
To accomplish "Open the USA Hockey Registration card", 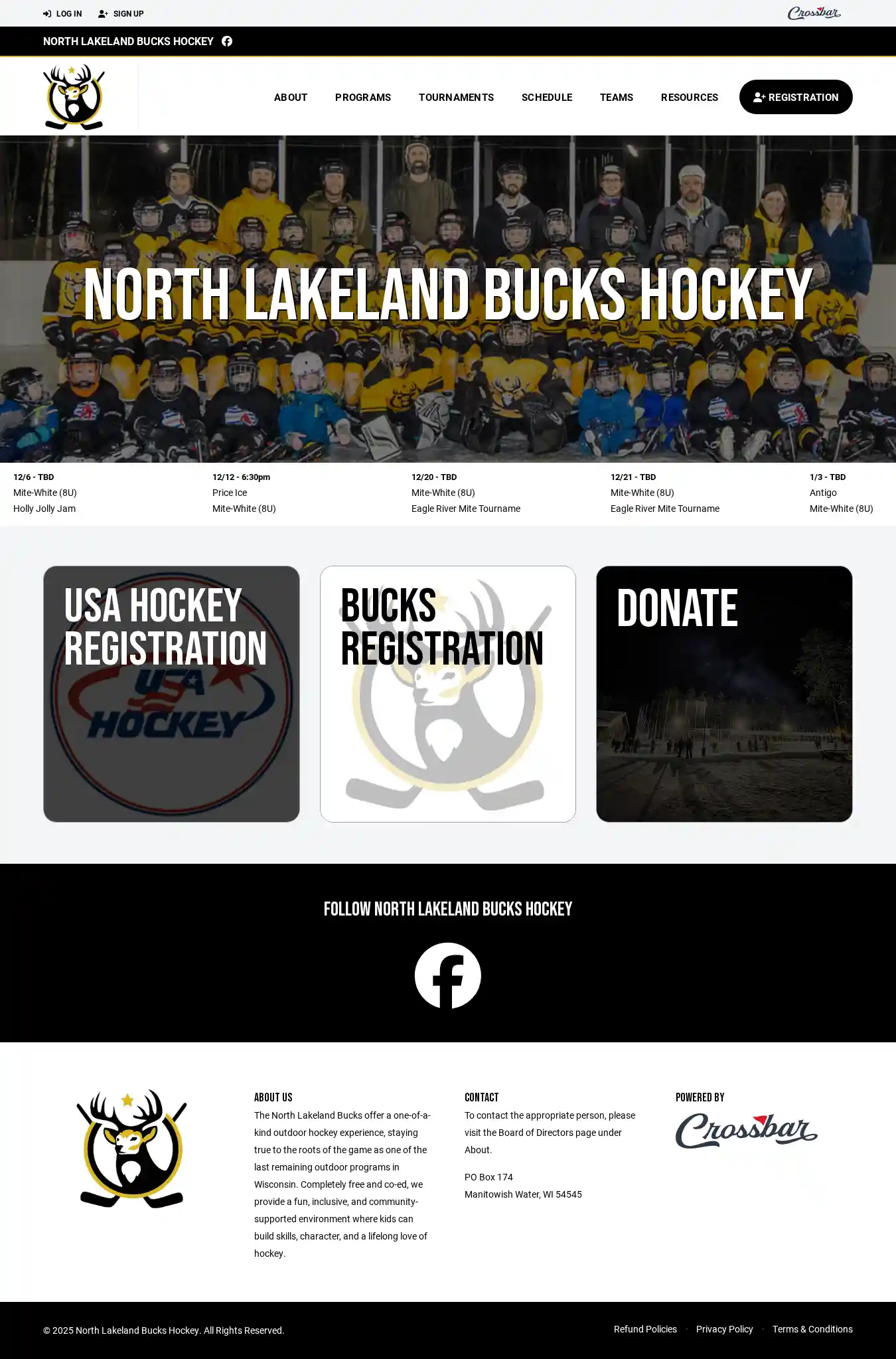I will point(171,694).
